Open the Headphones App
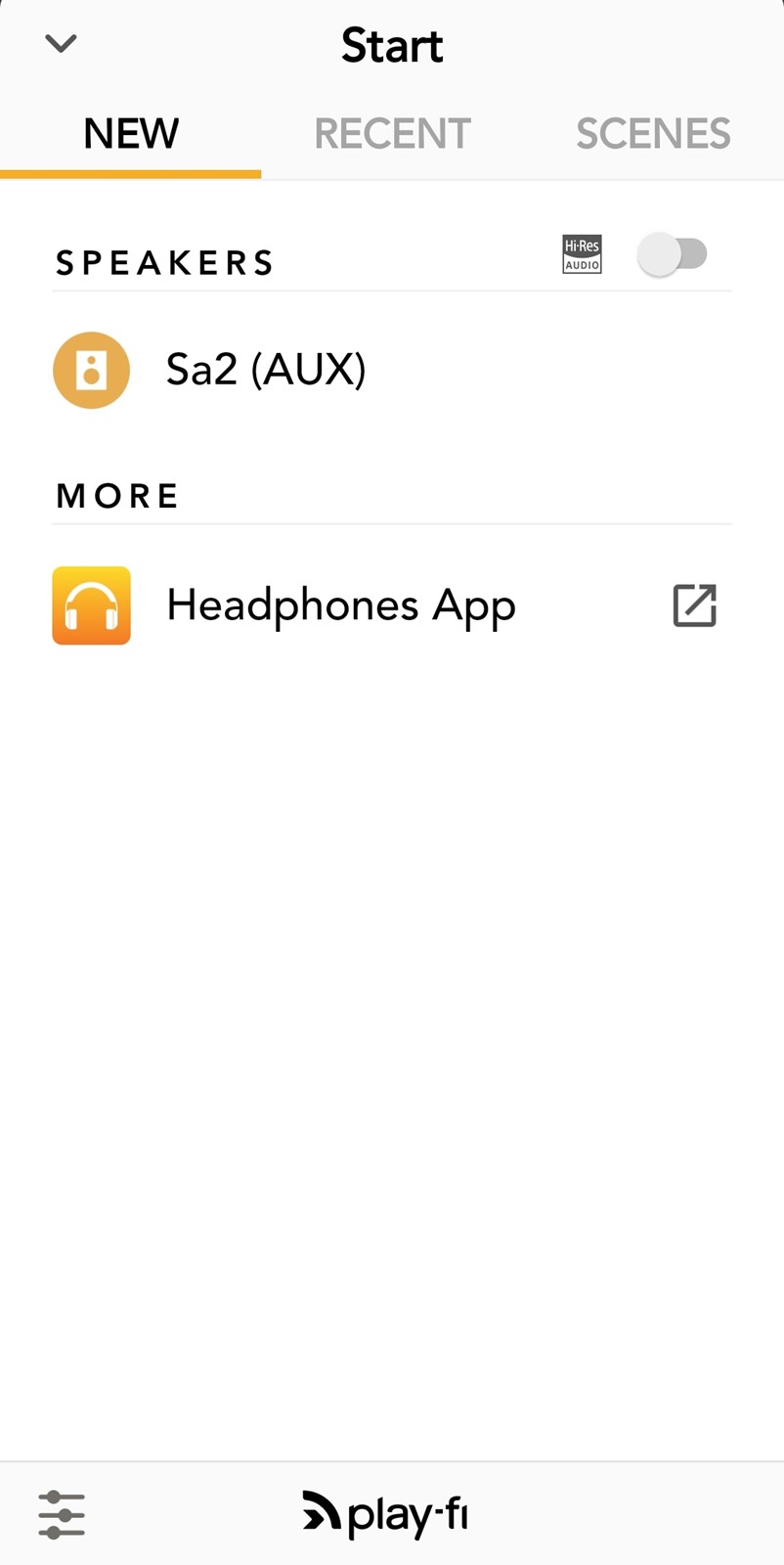 point(391,605)
